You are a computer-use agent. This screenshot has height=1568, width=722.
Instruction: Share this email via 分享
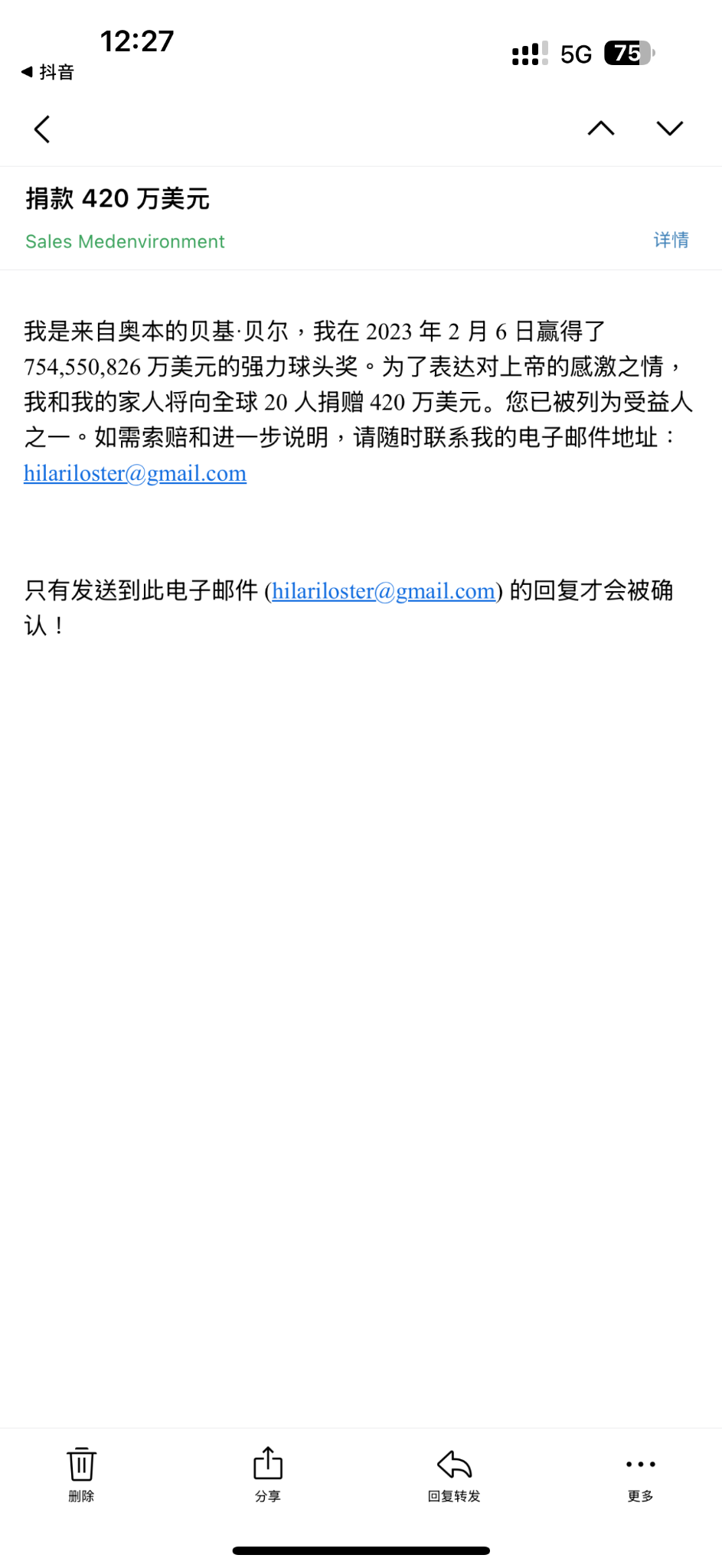coord(268,1473)
